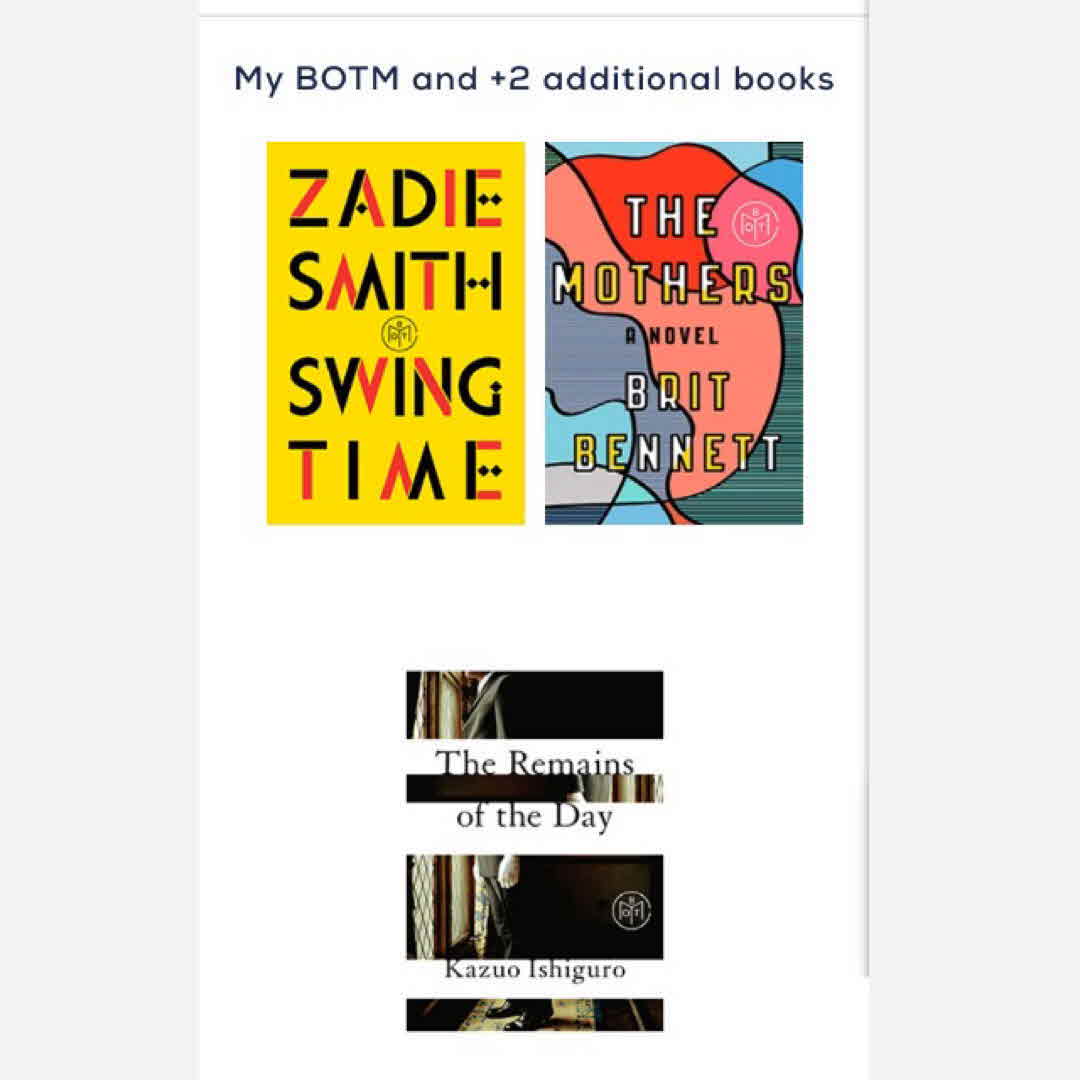Open the Swing Time book cover
The image size is (1080, 1080).
[395, 333]
